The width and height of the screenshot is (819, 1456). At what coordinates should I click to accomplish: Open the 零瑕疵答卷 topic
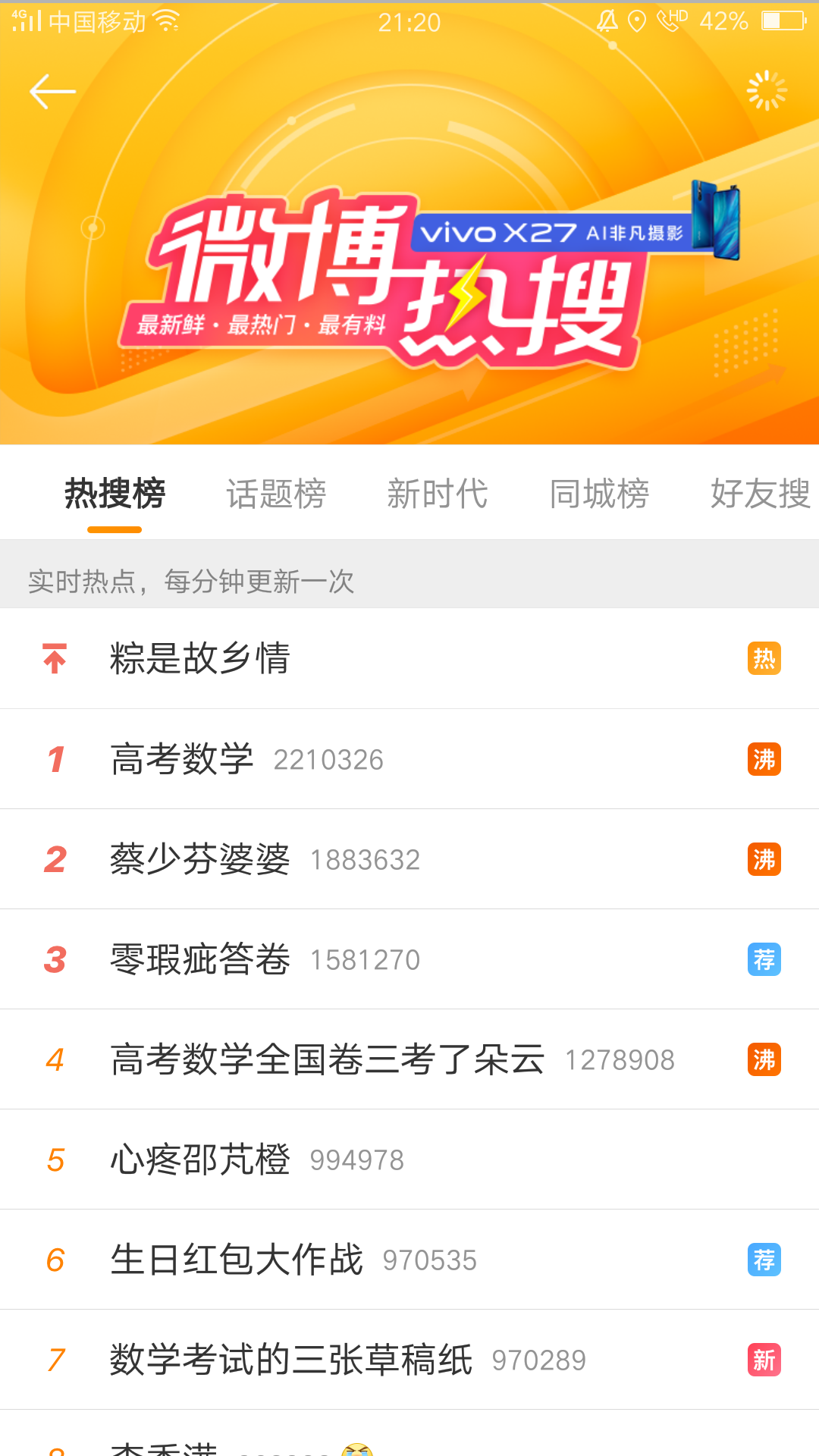pyautogui.click(x=200, y=959)
